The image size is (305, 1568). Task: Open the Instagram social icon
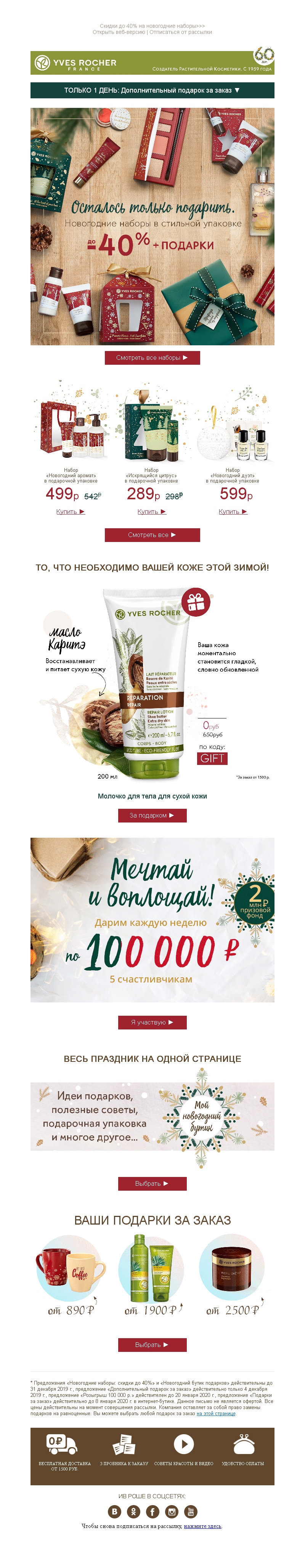[x=172, y=1511]
